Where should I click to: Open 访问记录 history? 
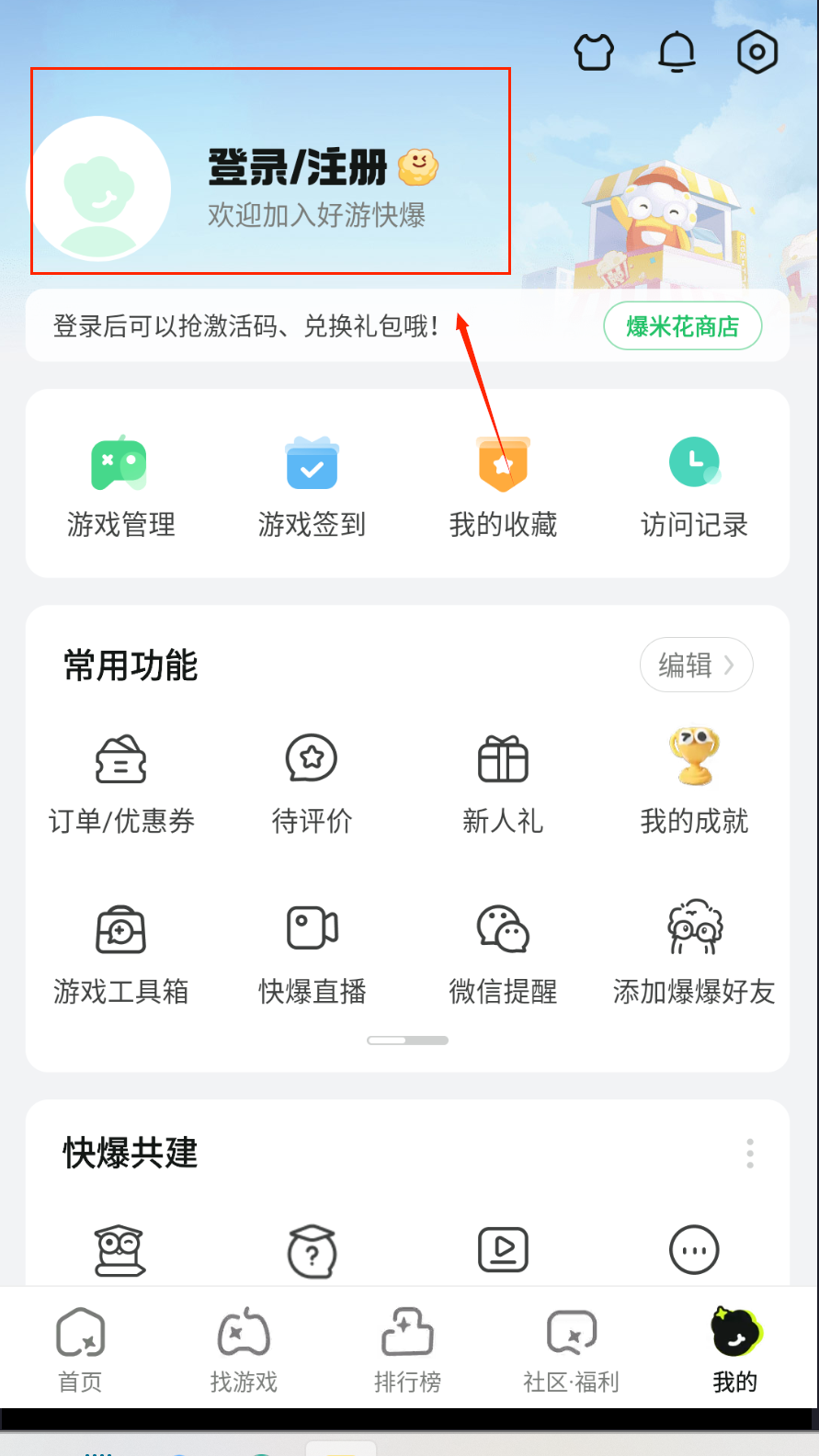tap(694, 486)
